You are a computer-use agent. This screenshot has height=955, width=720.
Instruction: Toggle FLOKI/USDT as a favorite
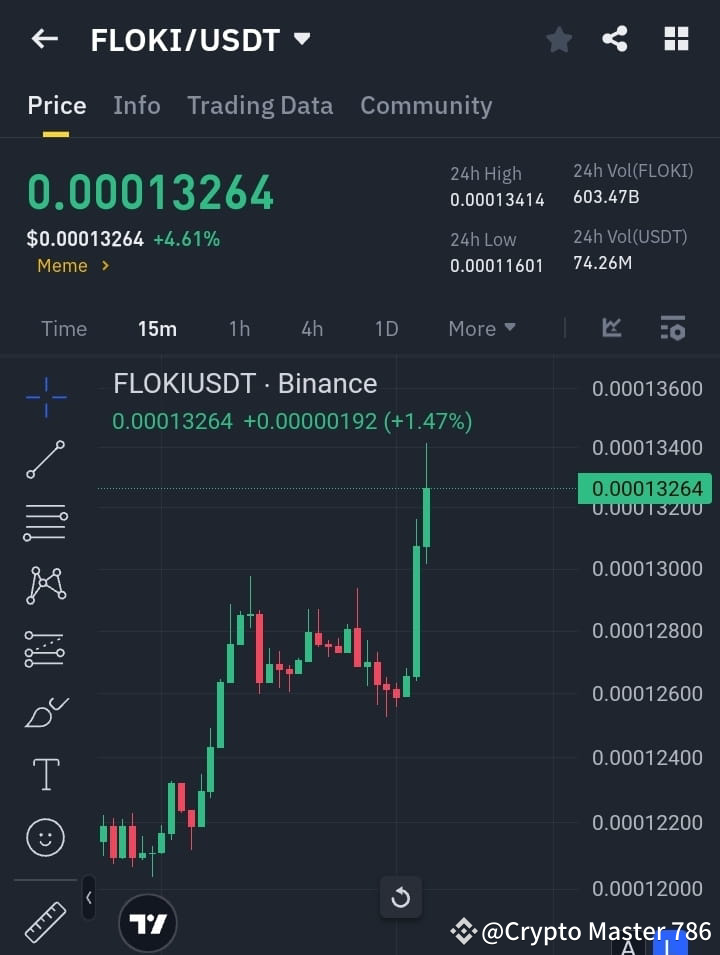[558, 38]
